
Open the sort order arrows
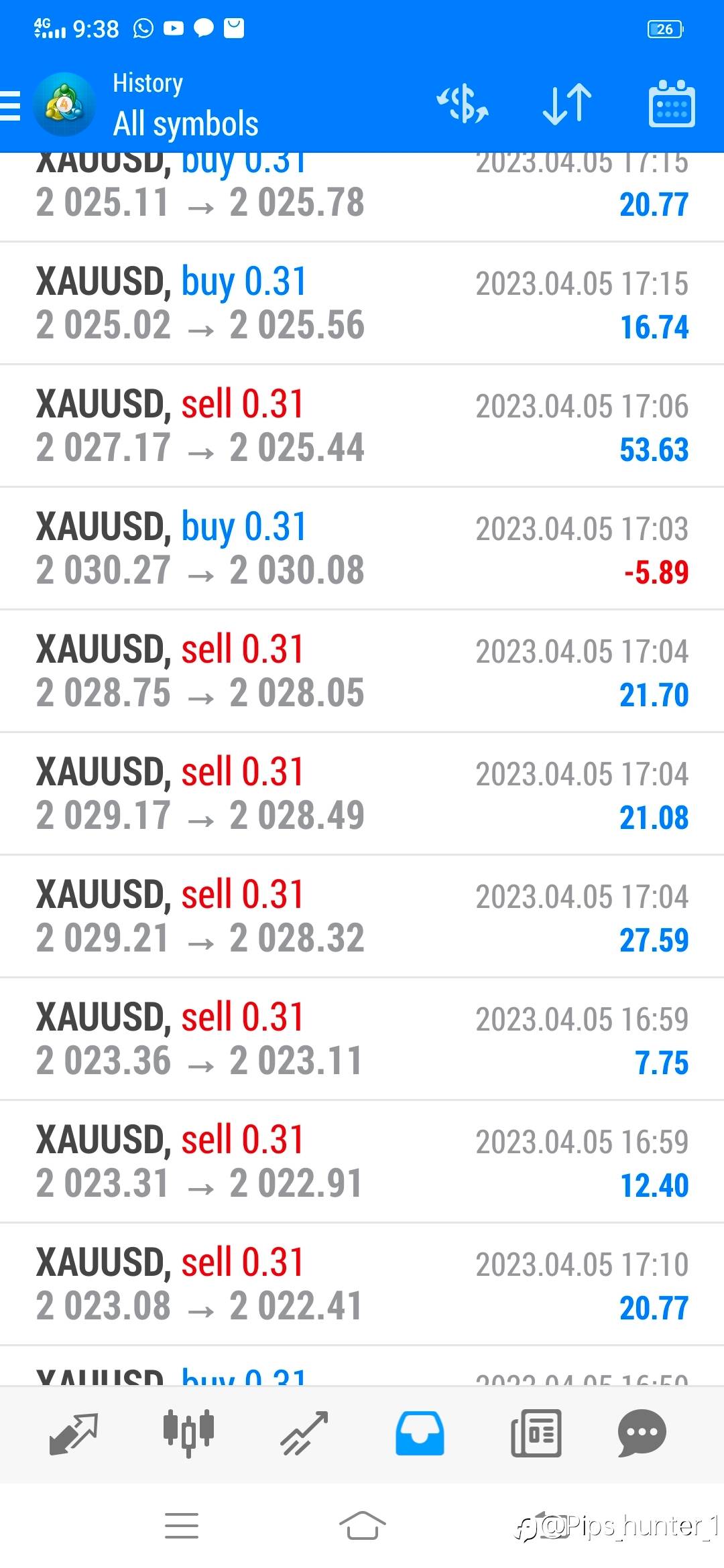[567, 104]
